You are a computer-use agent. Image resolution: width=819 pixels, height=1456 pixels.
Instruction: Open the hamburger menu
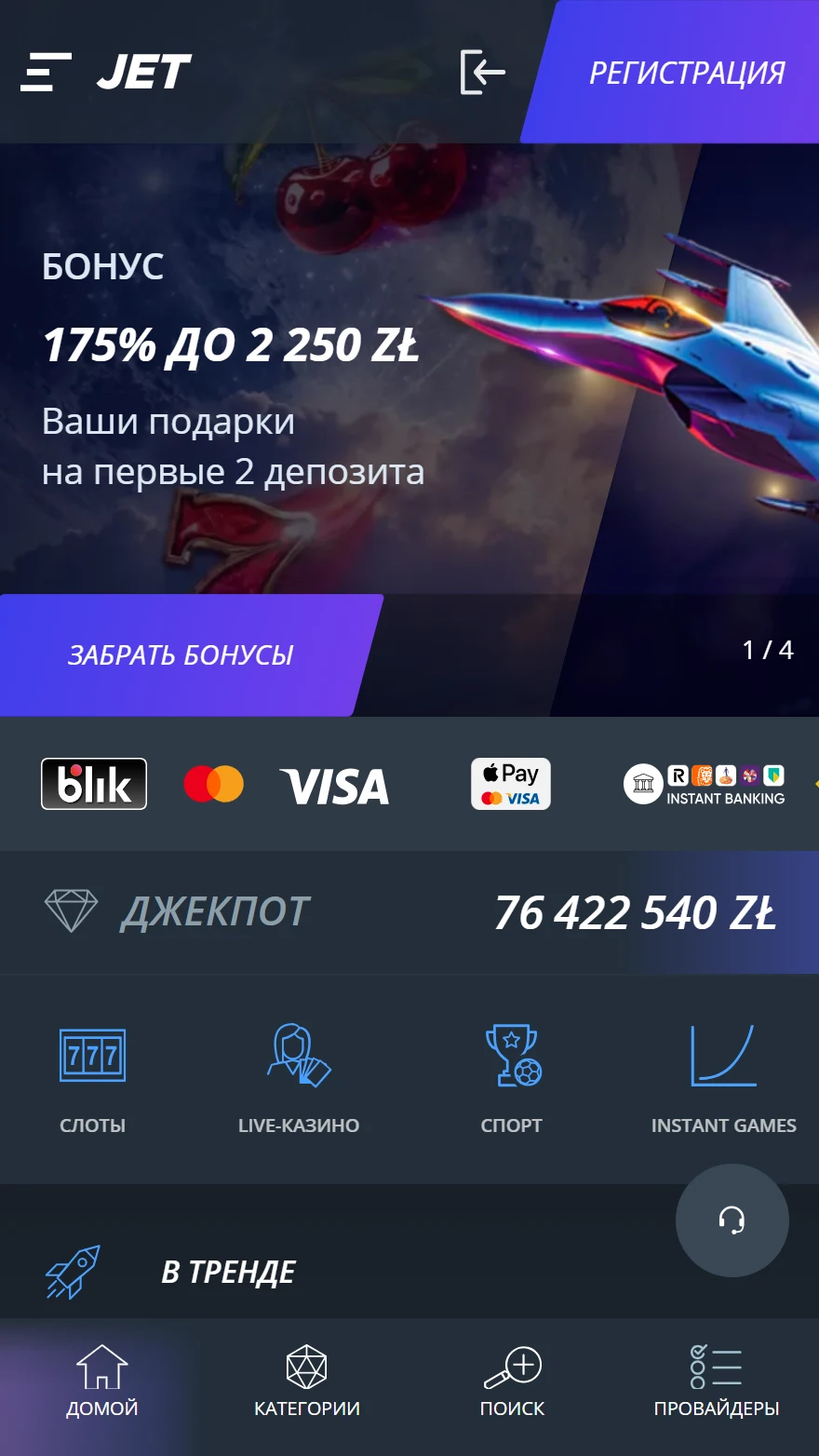[41, 72]
